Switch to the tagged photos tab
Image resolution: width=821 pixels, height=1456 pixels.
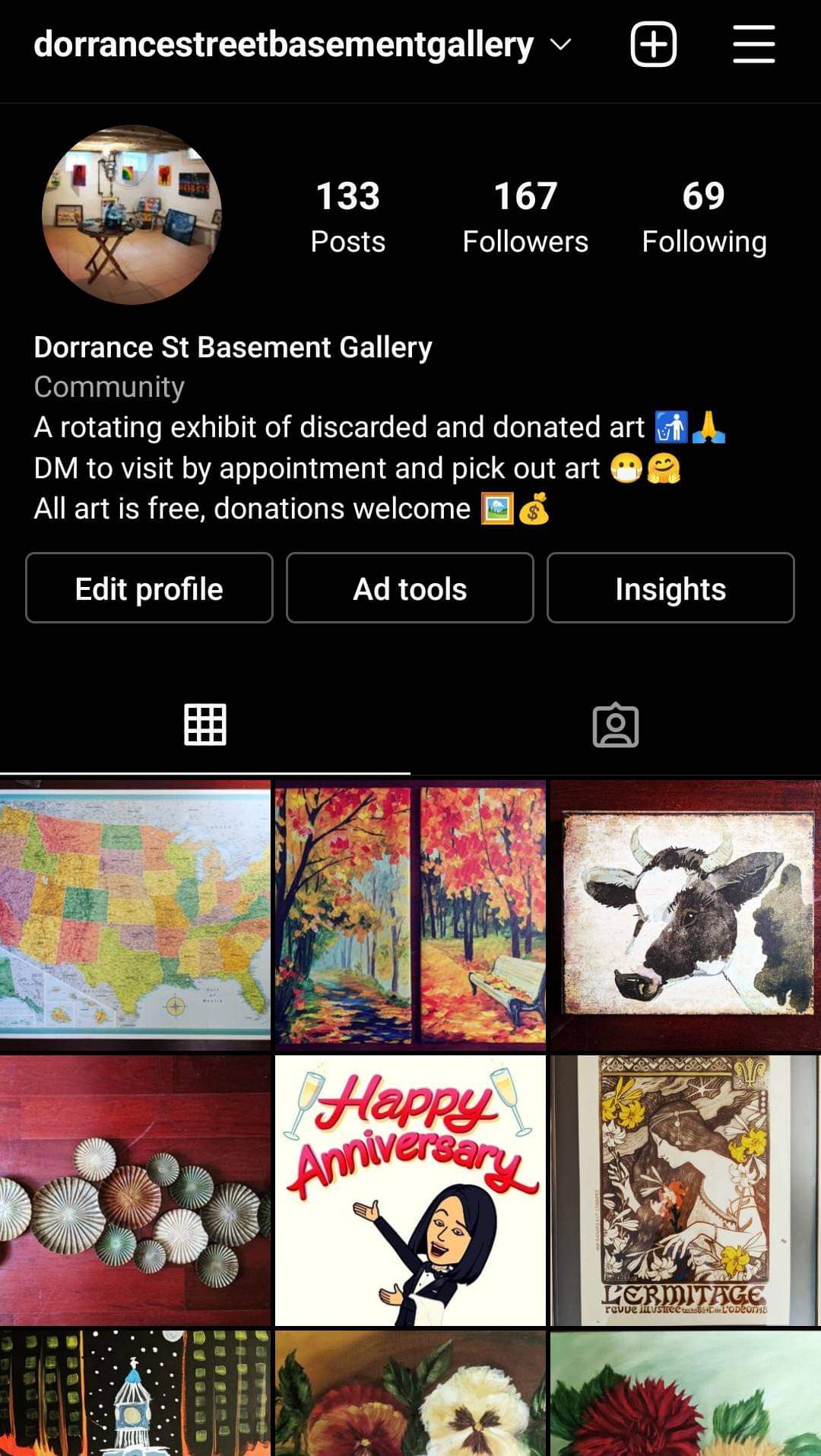pos(615,725)
